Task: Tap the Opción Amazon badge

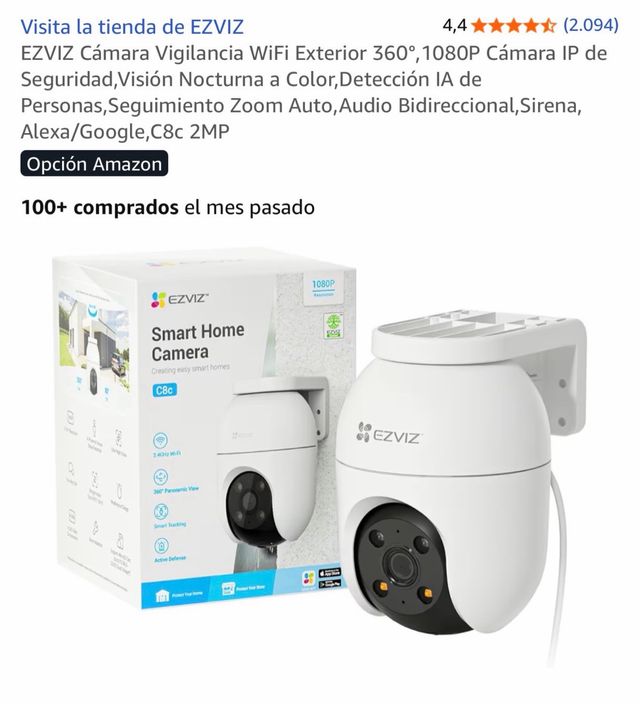Action: click(94, 164)
